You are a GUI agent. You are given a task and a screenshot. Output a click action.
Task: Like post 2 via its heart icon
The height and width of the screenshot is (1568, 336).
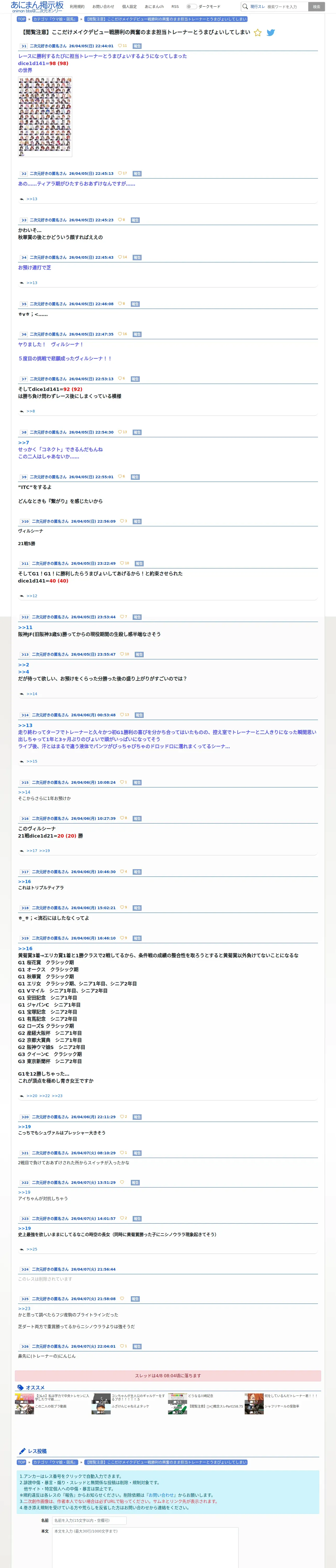(x=120, y=174)
